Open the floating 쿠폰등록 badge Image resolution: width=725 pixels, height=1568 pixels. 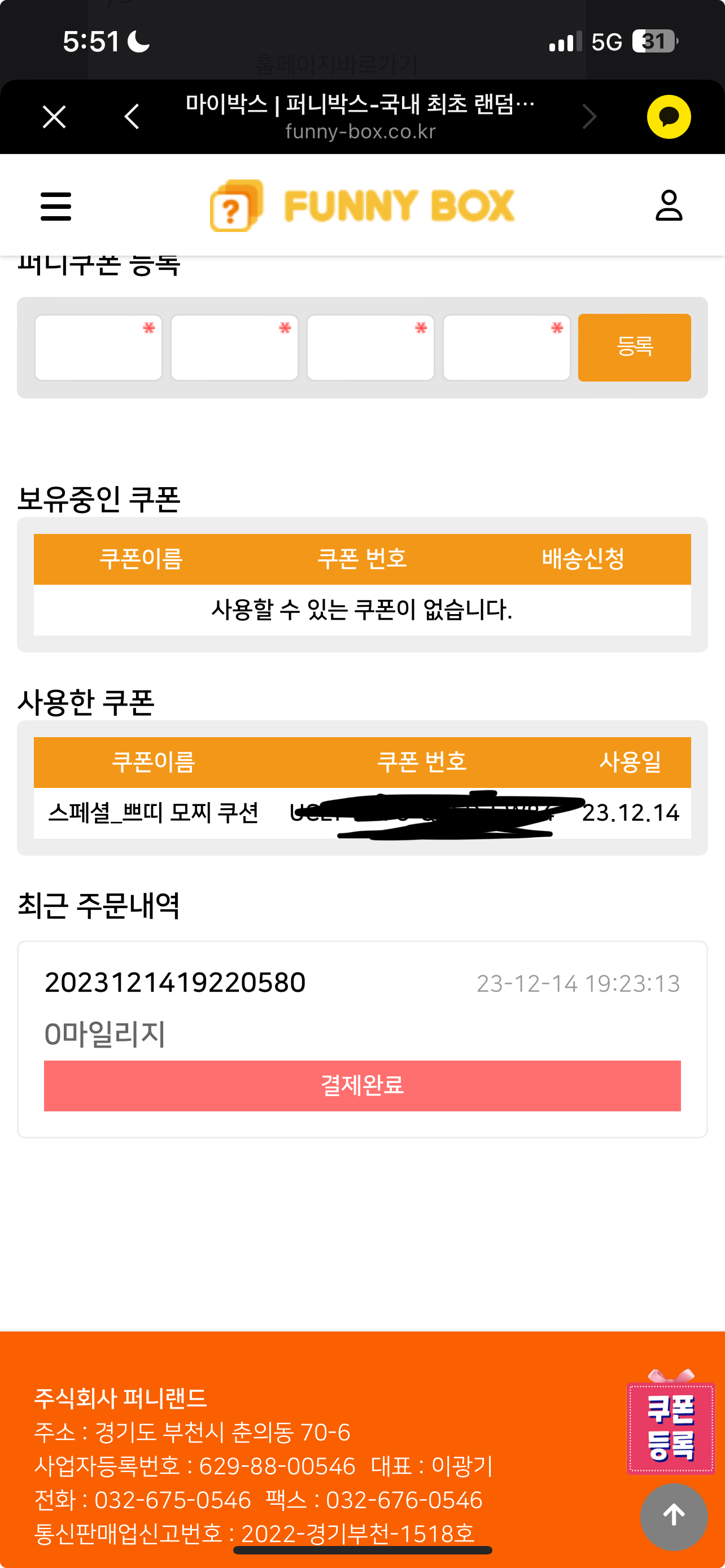(670, 1427)
